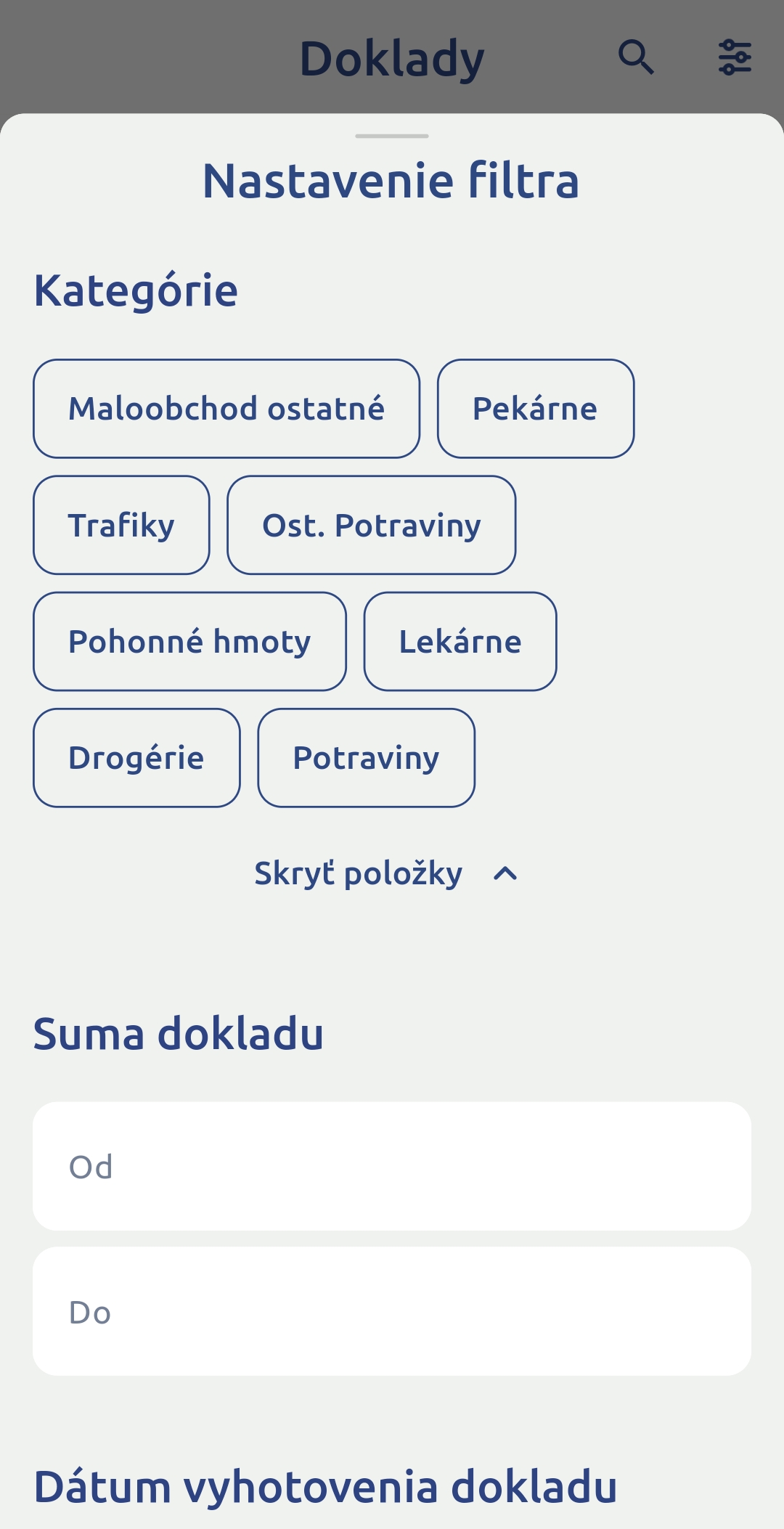
Task: Collapse categories with Skryť položky
Action: tap(386, 873)
